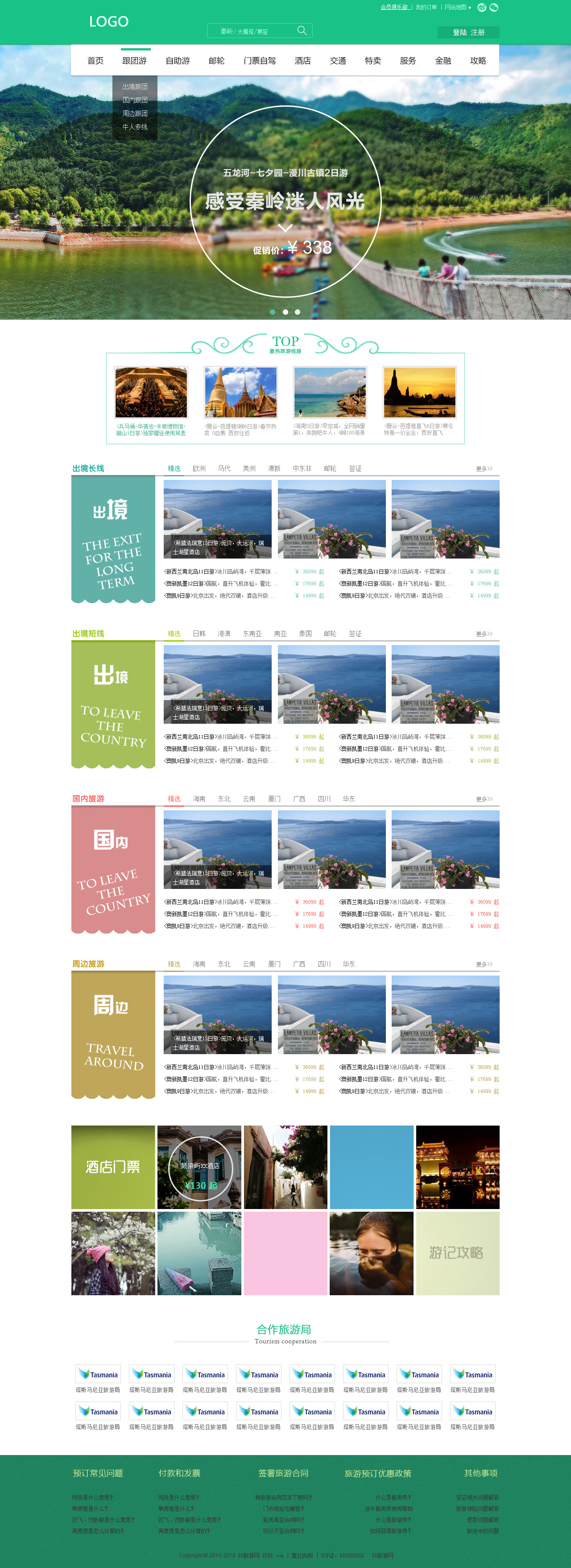Open the Weibo icon in header

(482, 7)
